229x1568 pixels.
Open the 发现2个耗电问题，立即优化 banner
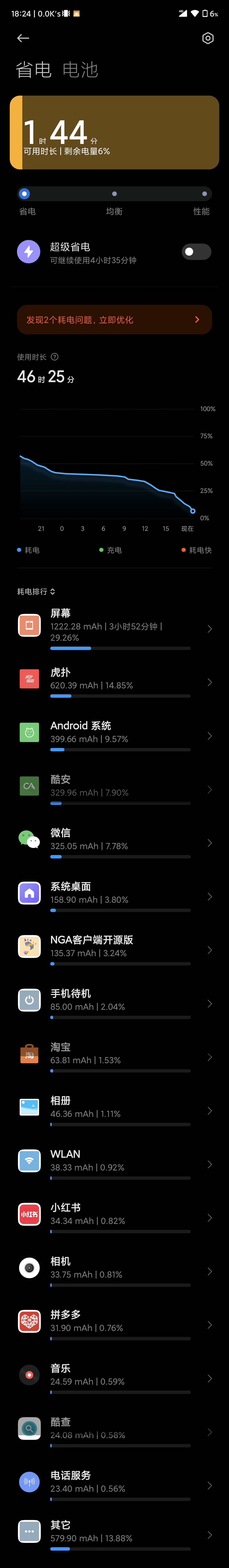pos(114,319)
